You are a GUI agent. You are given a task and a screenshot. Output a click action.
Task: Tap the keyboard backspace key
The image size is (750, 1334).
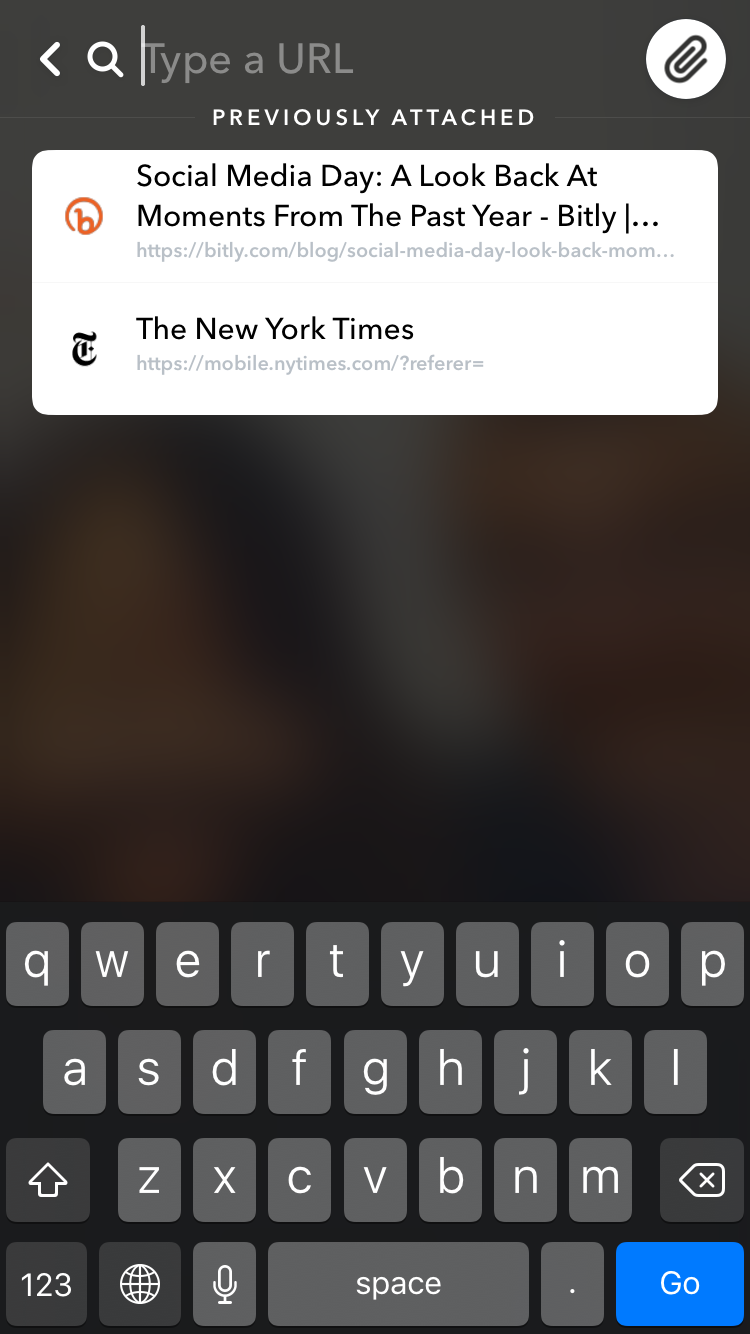pyautogui.click(x=702, y=1180)
